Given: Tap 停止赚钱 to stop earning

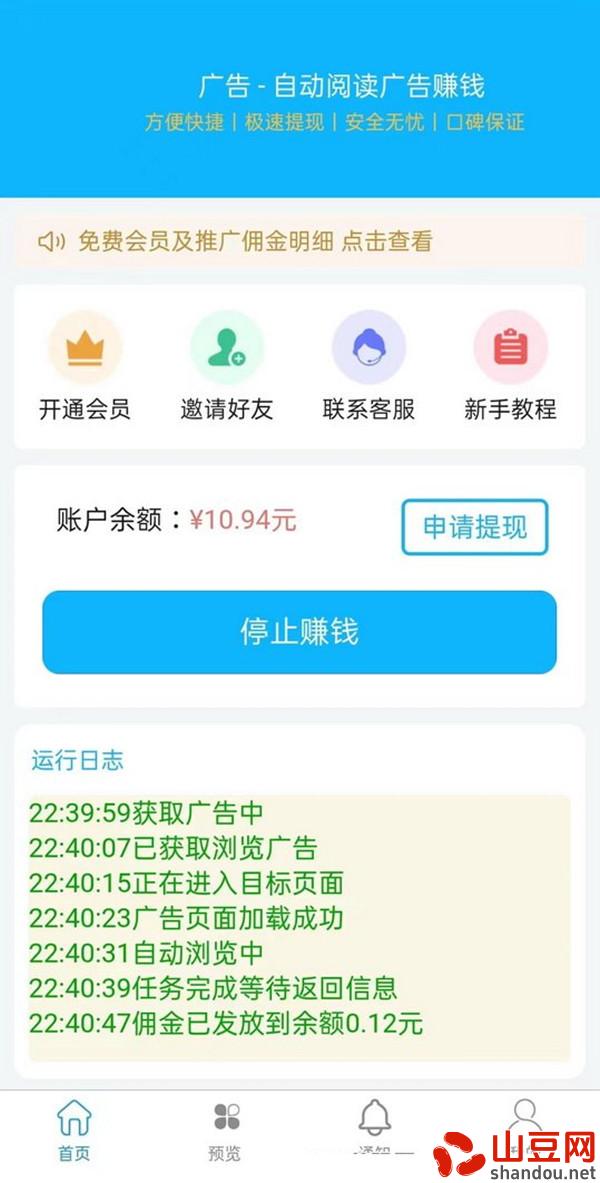Looking at the screenshot, I should point(300,632).
